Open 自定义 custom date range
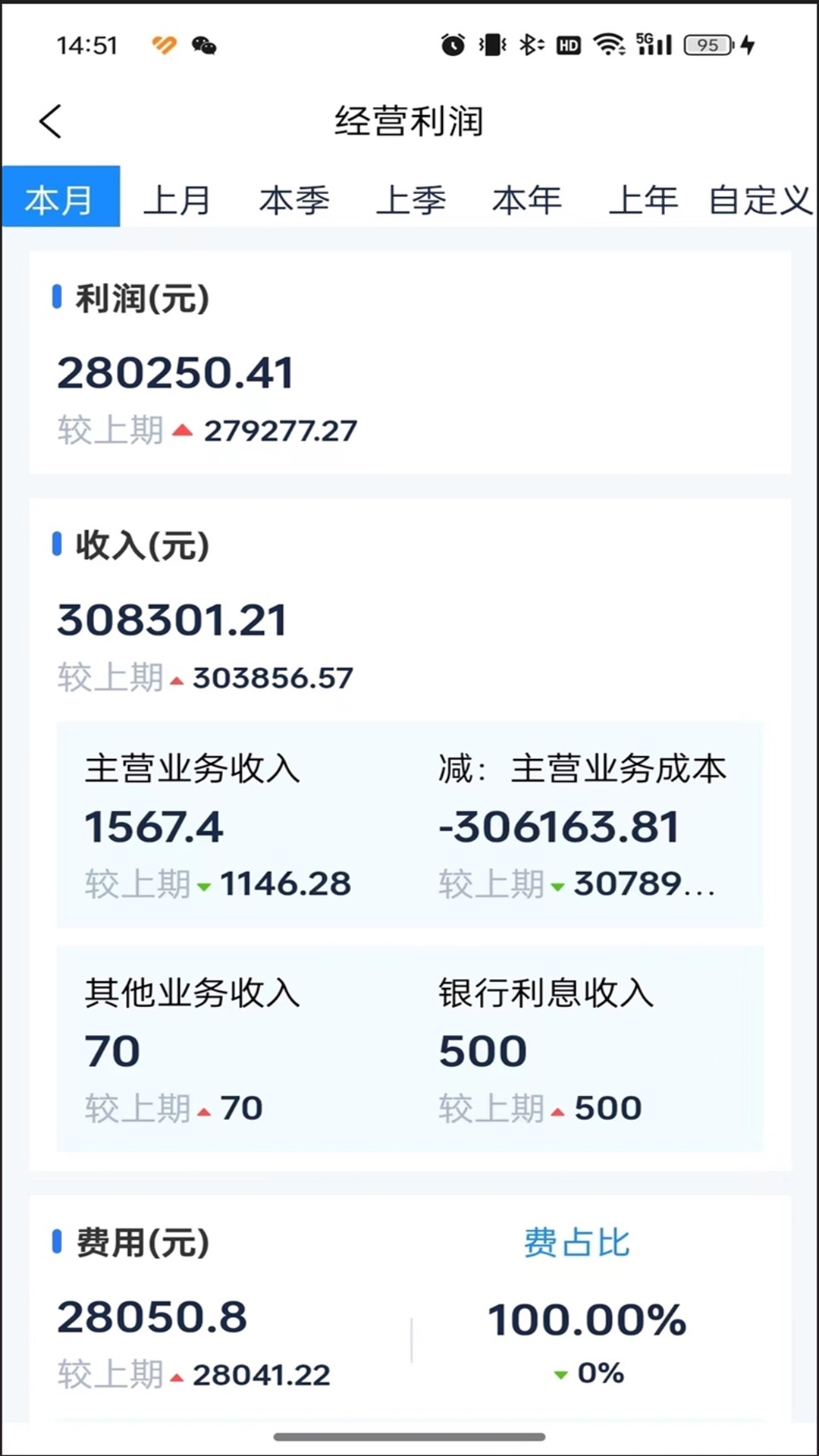Image resolution: width=819 pixels, height=1456 pixels. (758, 199)
